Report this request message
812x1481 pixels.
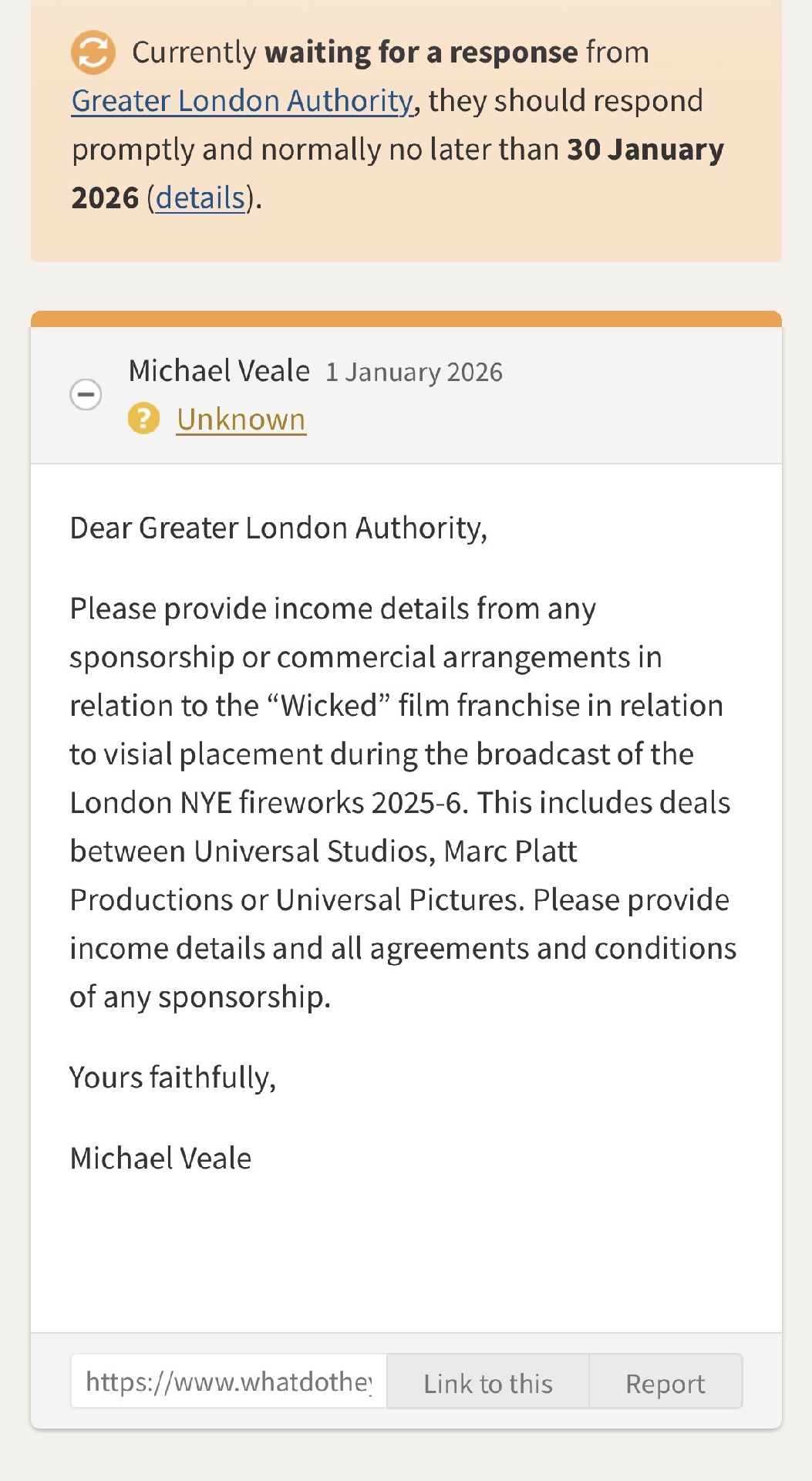click(665, 1383)
